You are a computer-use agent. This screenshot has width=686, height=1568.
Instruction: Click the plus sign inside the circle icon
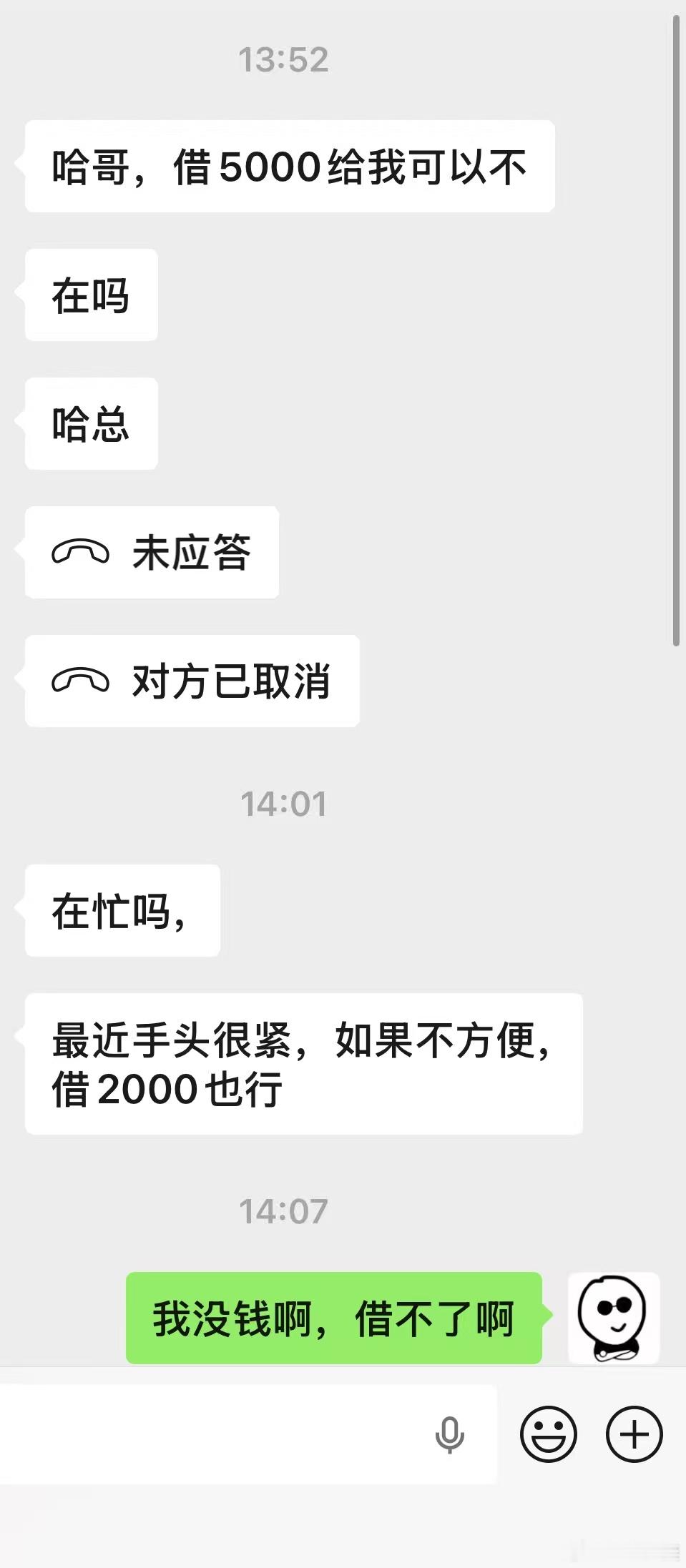point(632,1434)
